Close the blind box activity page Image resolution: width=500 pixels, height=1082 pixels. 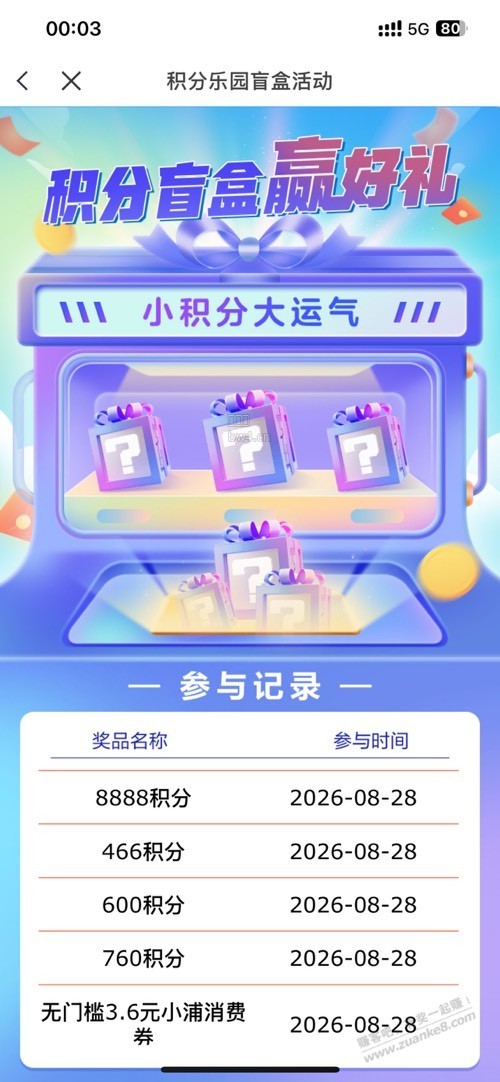click(71, 81)
